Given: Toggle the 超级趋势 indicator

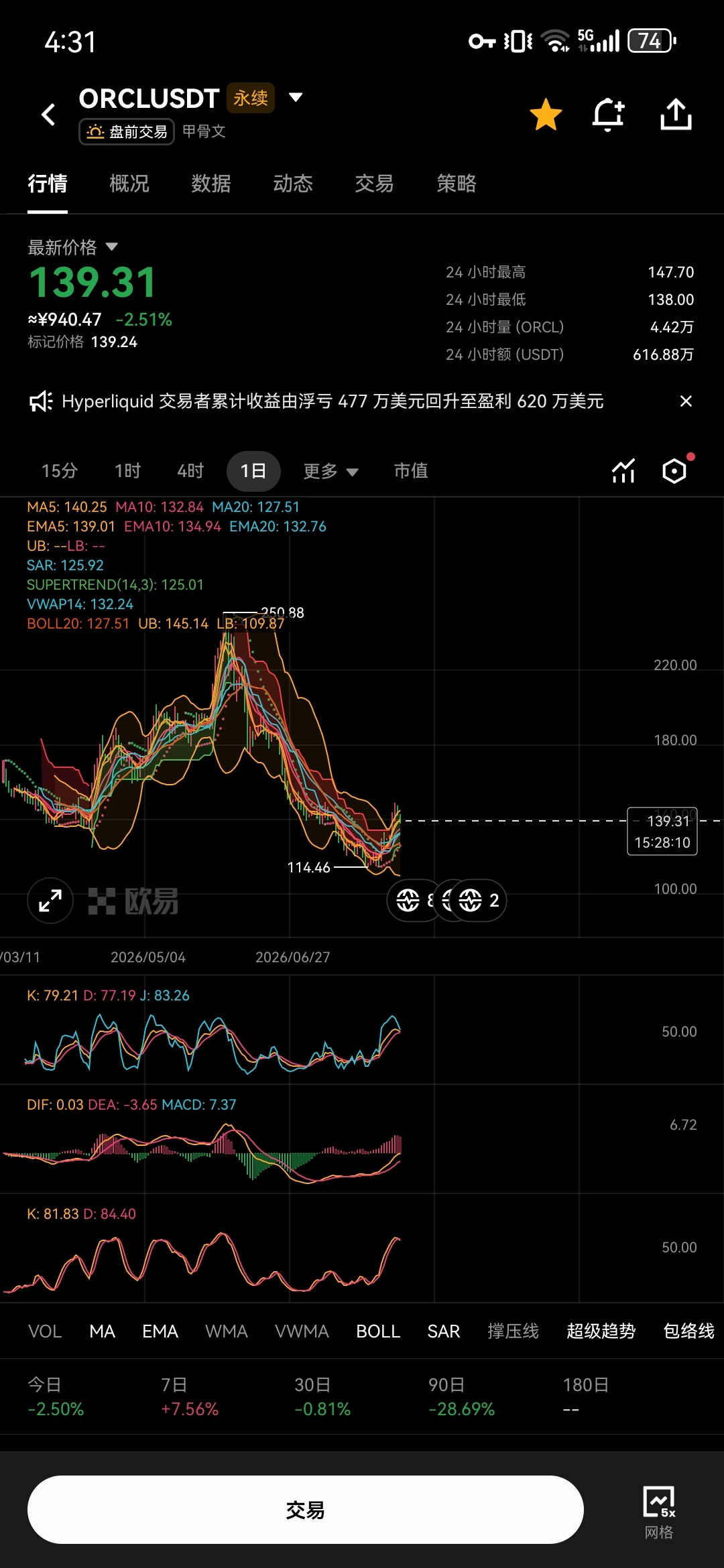Looking at the screenshot, I should coord(601,1331).
